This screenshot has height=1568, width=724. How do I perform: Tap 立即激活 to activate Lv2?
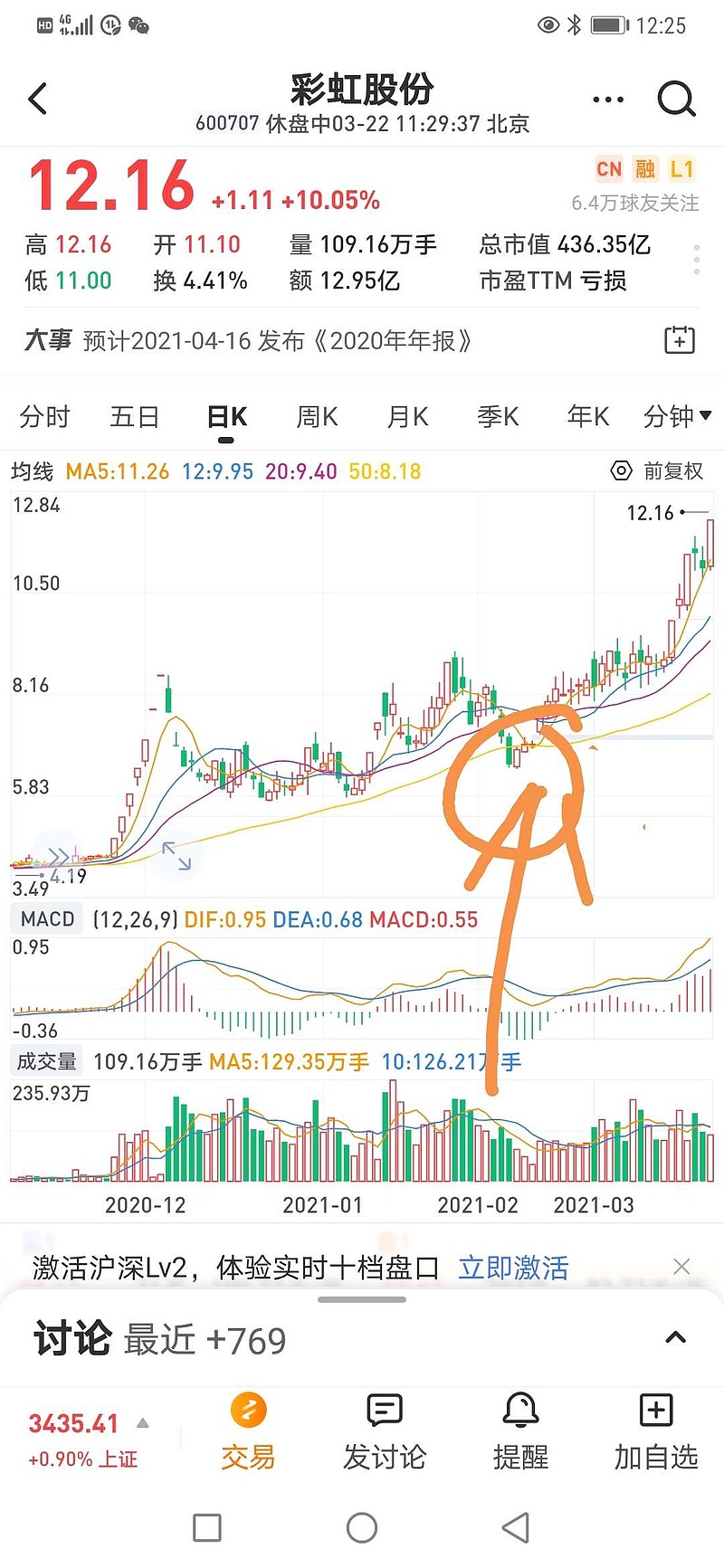(x=513, y=1268)
